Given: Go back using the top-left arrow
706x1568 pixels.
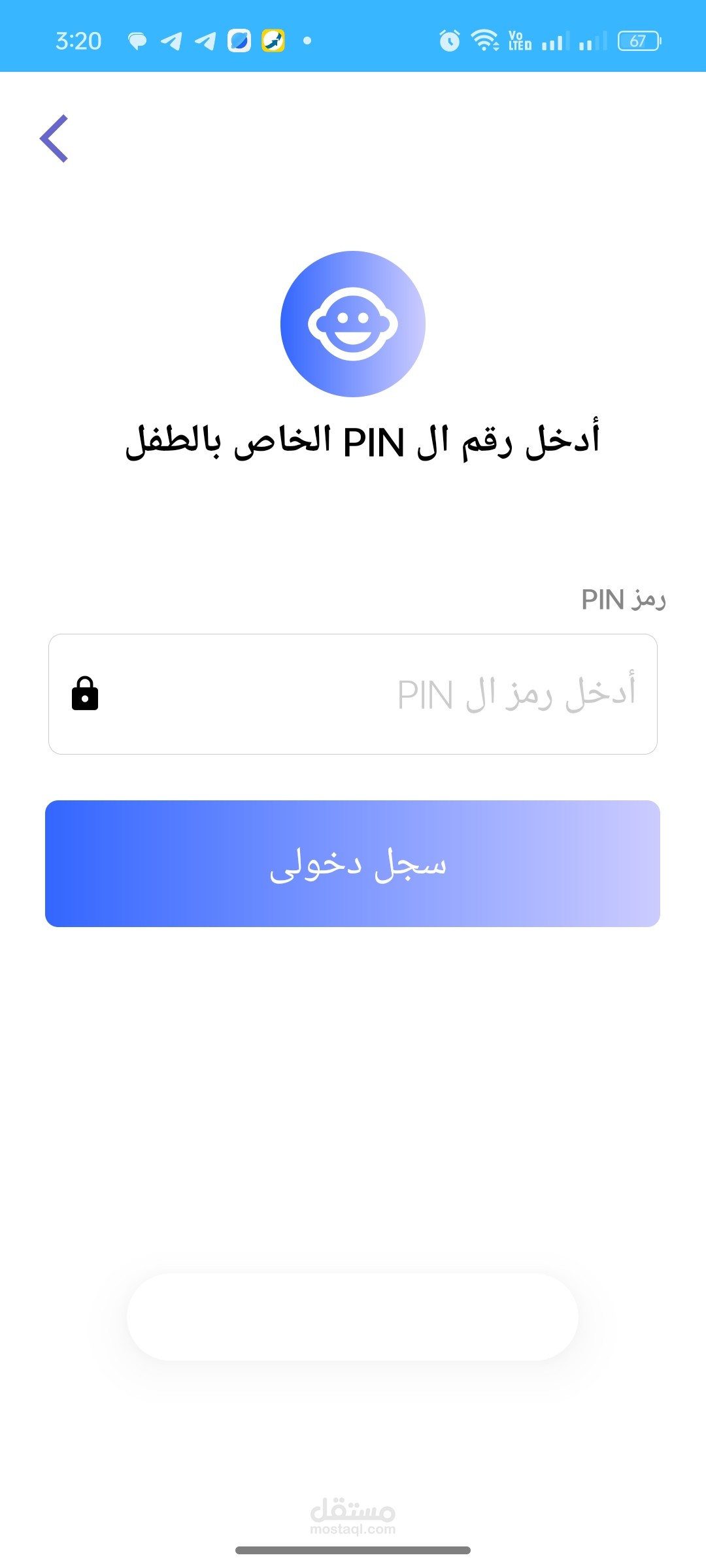Looking at the screenshot, I should pyautogui.click(x=54, y=139).
